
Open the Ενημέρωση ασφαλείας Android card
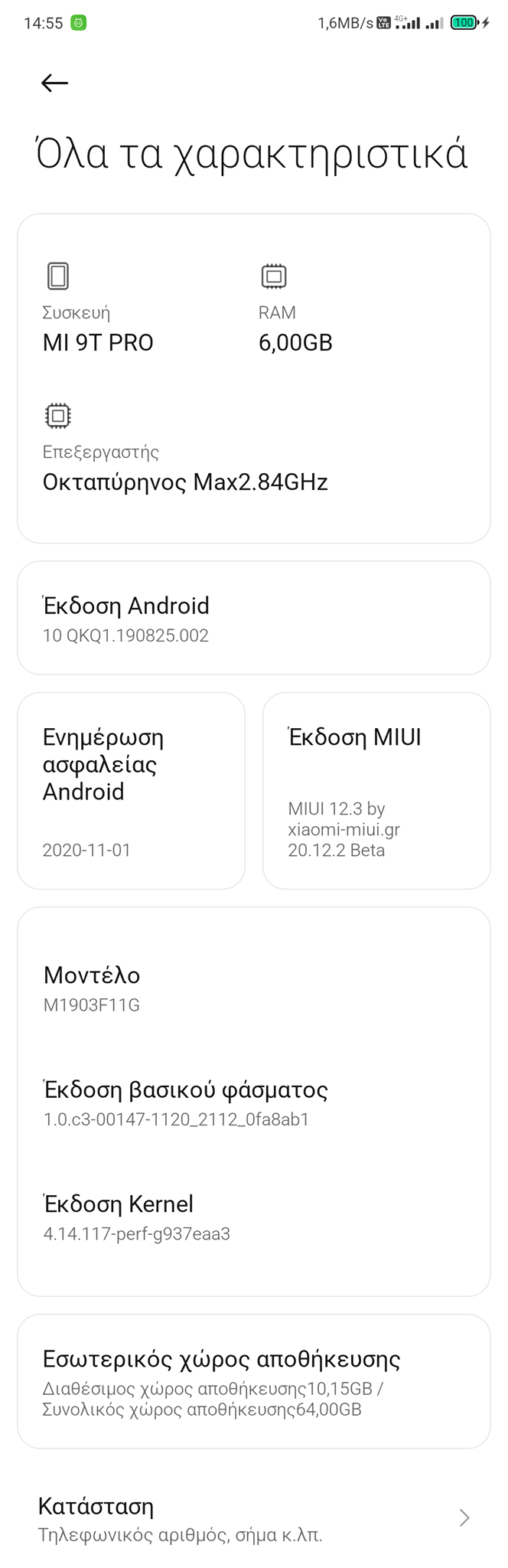131,791
